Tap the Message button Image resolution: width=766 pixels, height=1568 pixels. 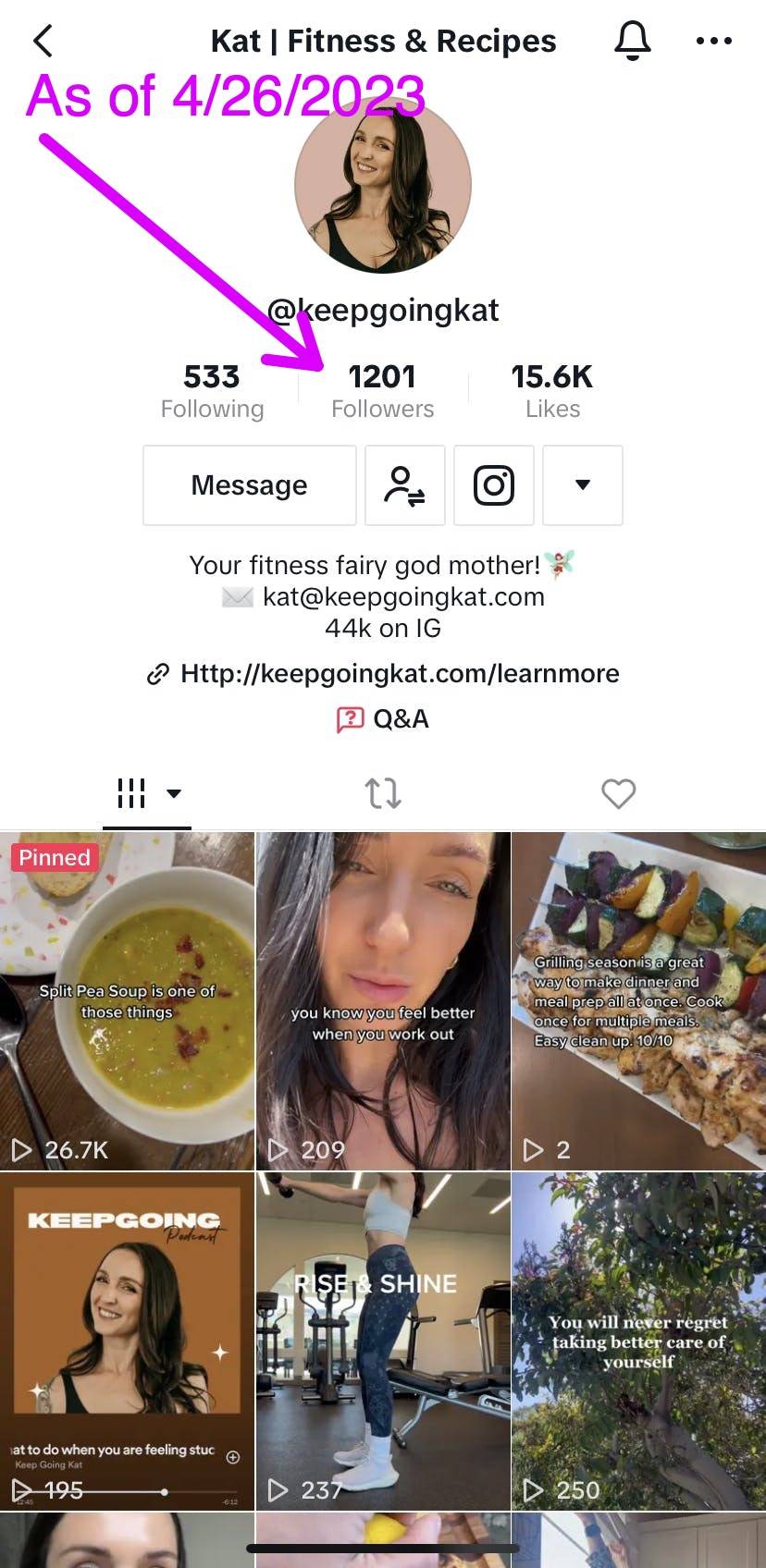pos(249,485)
